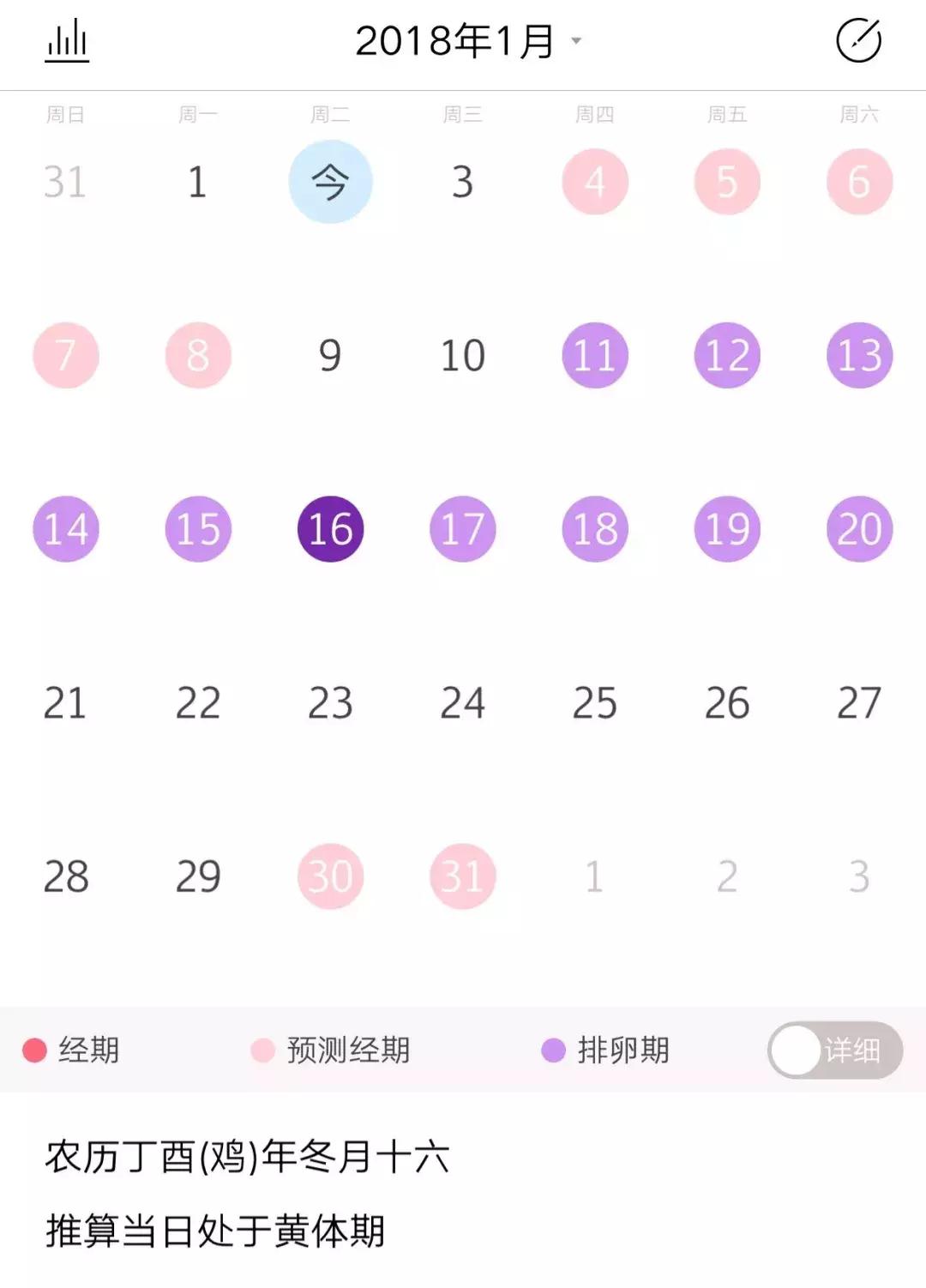Tap January 8 predicted period day
This screenshot has height=1288, width=926.
pyautogui.click(x=198, y=355)
